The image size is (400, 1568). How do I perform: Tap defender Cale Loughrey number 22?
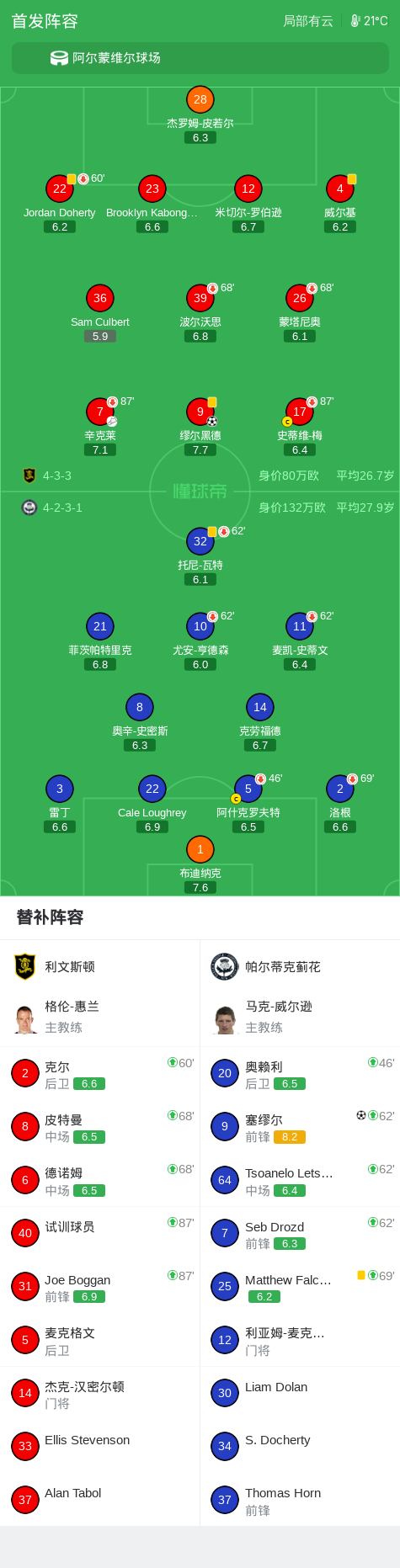point(152,804)
